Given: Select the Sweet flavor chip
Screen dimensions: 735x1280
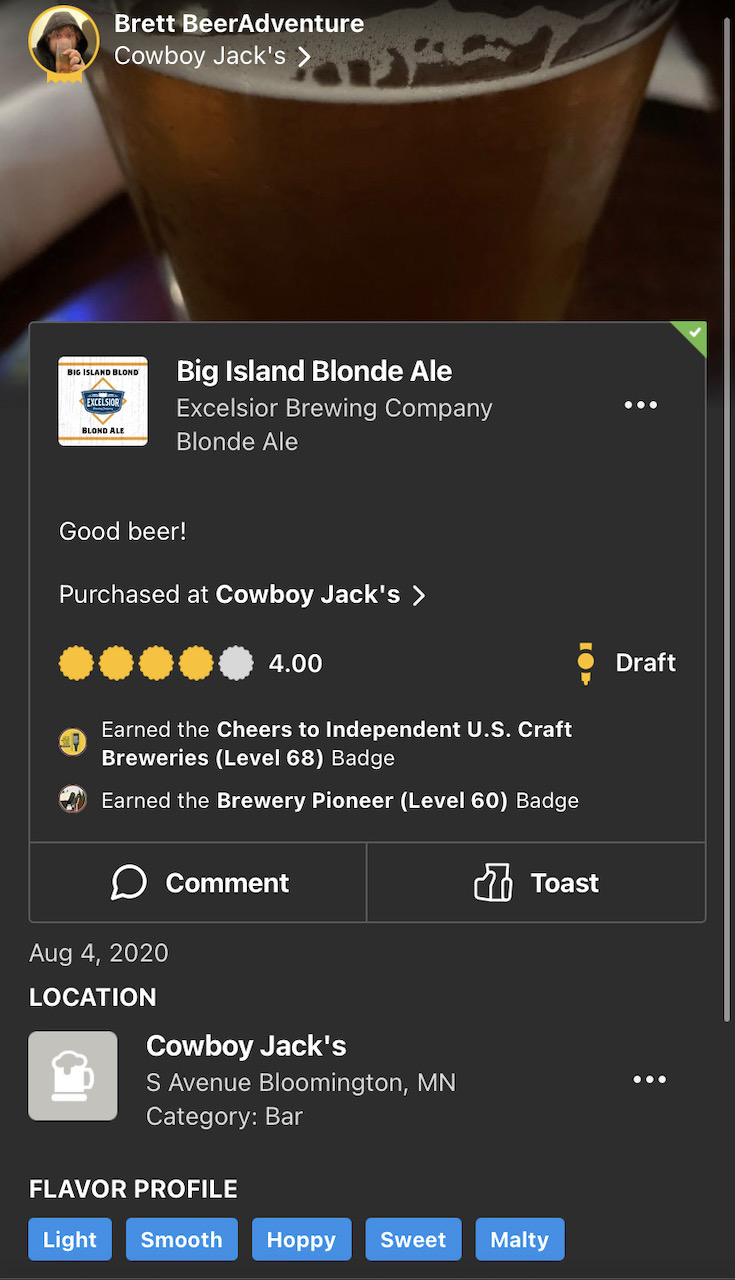Looking at the screenshot, I should pos(413,1240).
